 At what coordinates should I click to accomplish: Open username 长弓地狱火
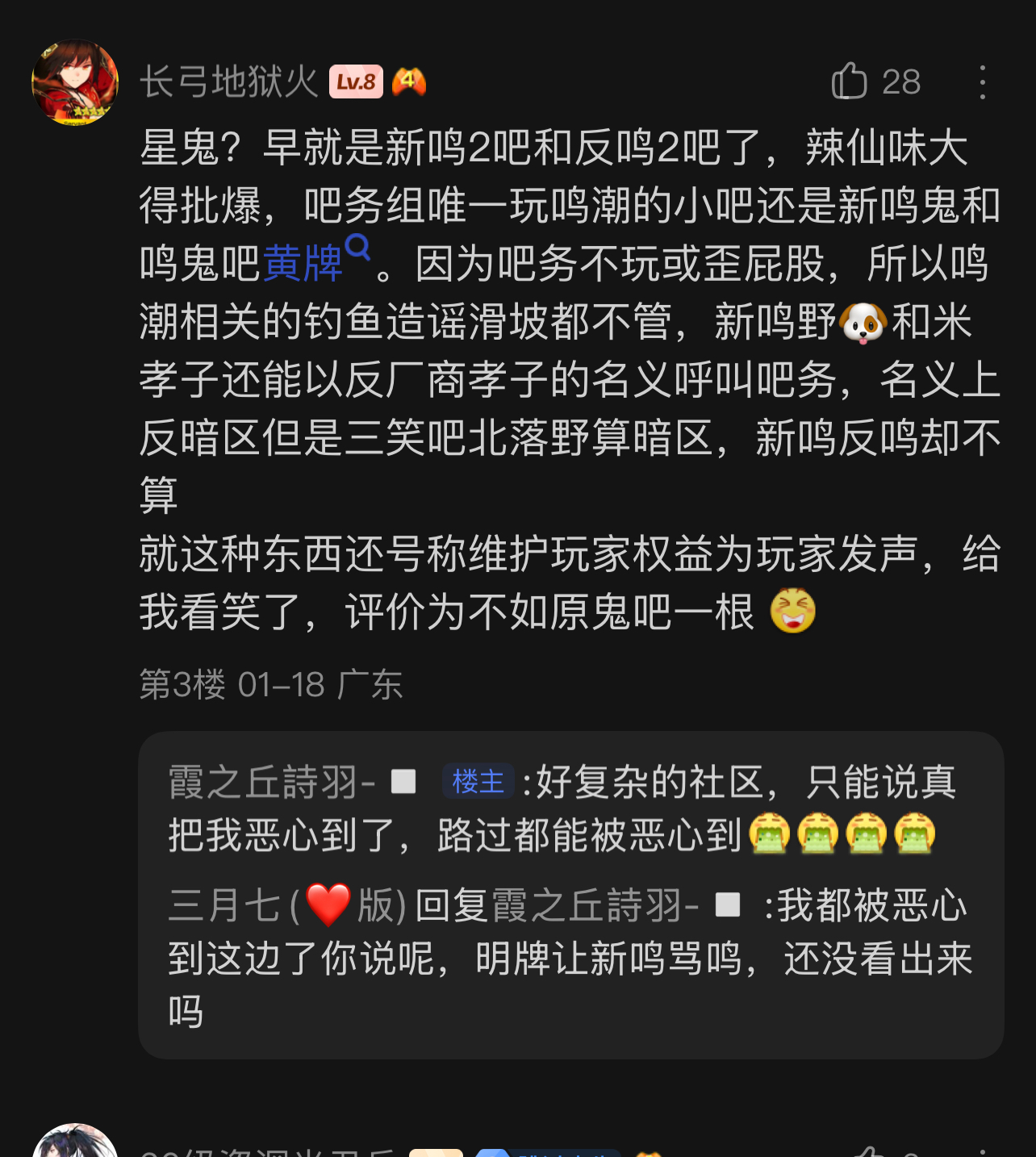point(229,81)
